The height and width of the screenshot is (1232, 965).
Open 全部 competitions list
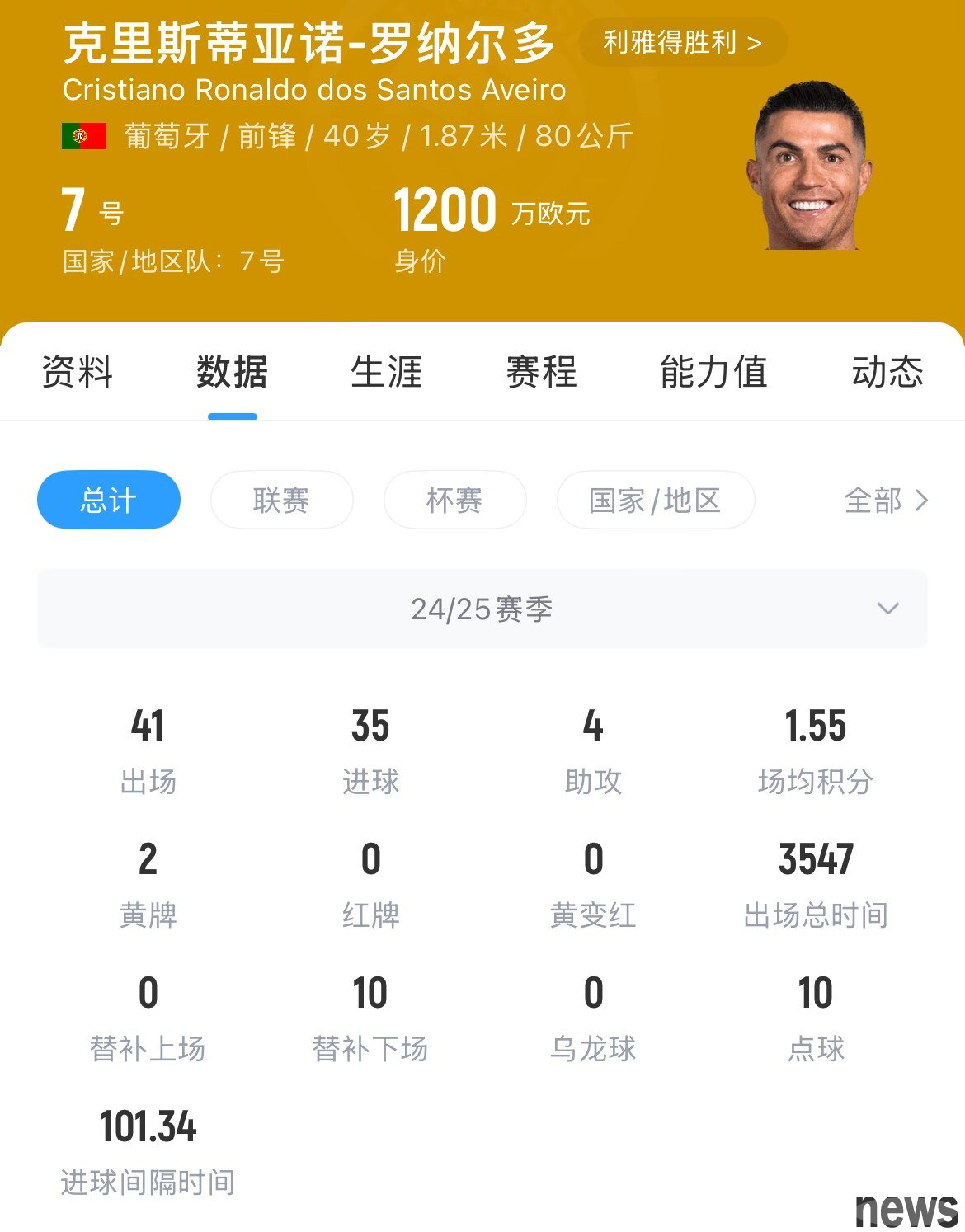point(886,500)
